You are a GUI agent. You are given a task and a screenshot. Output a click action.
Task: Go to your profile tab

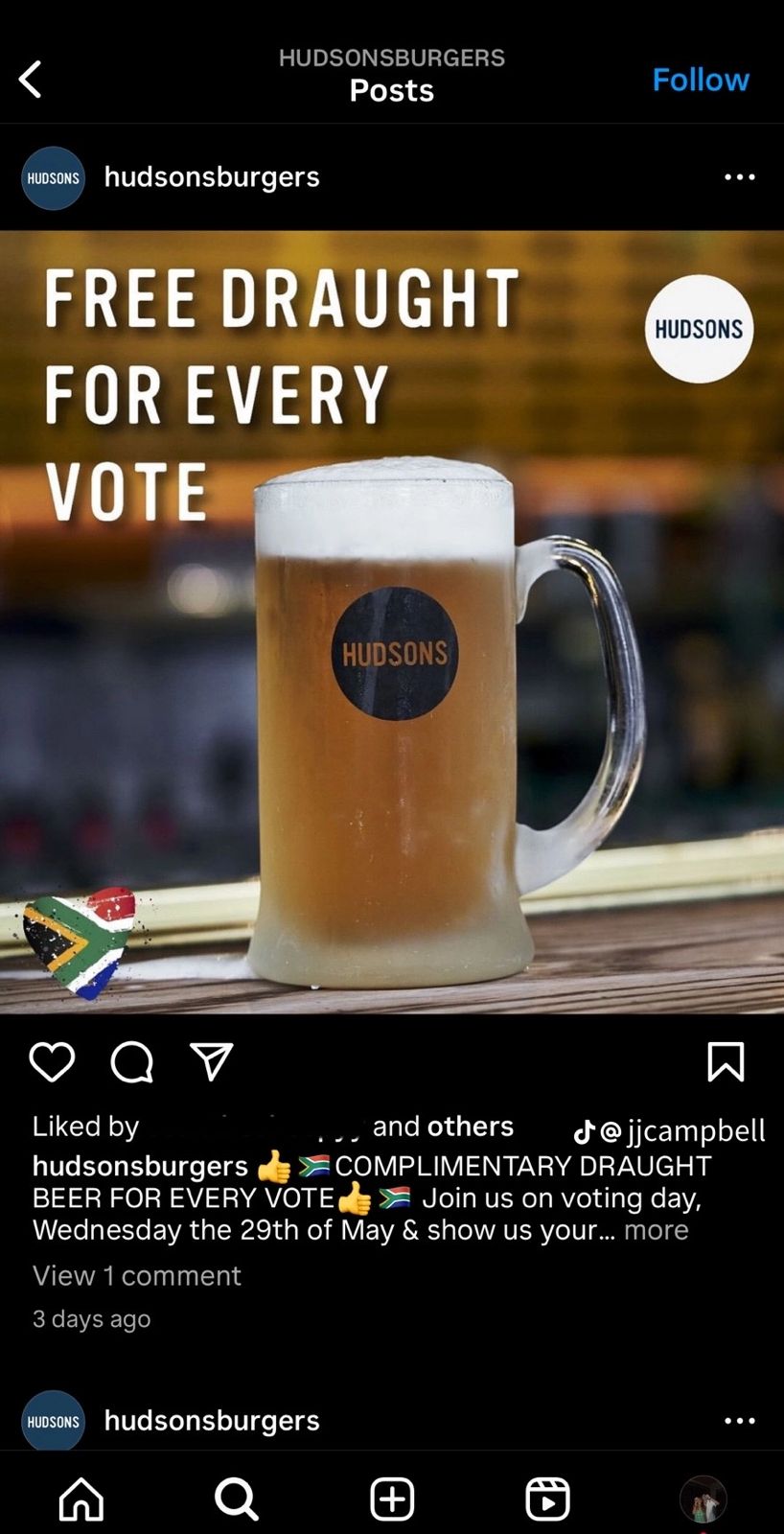click(703, 1499)
